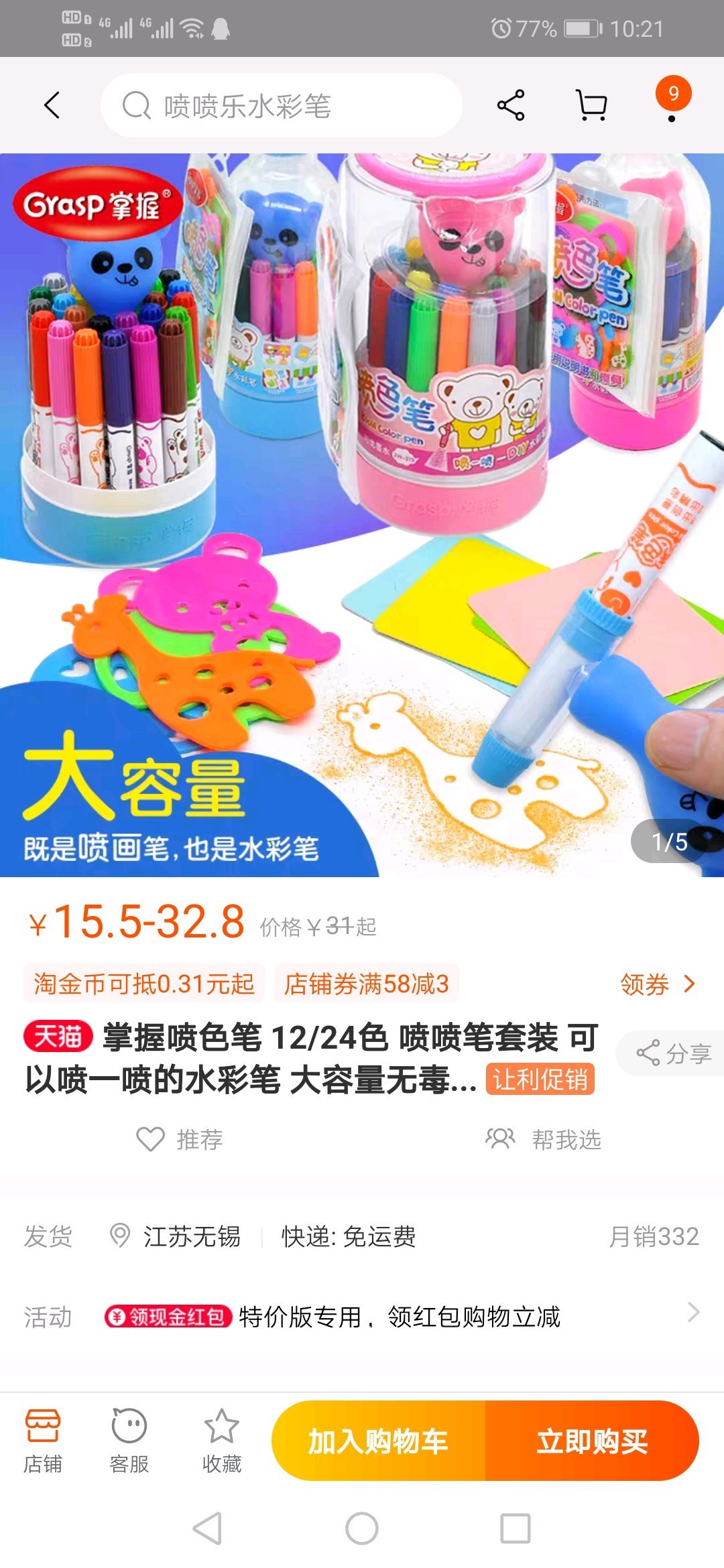Open the 发货 shipping info row
This screenshot has height=1568, width=724.
point(362,1236)
